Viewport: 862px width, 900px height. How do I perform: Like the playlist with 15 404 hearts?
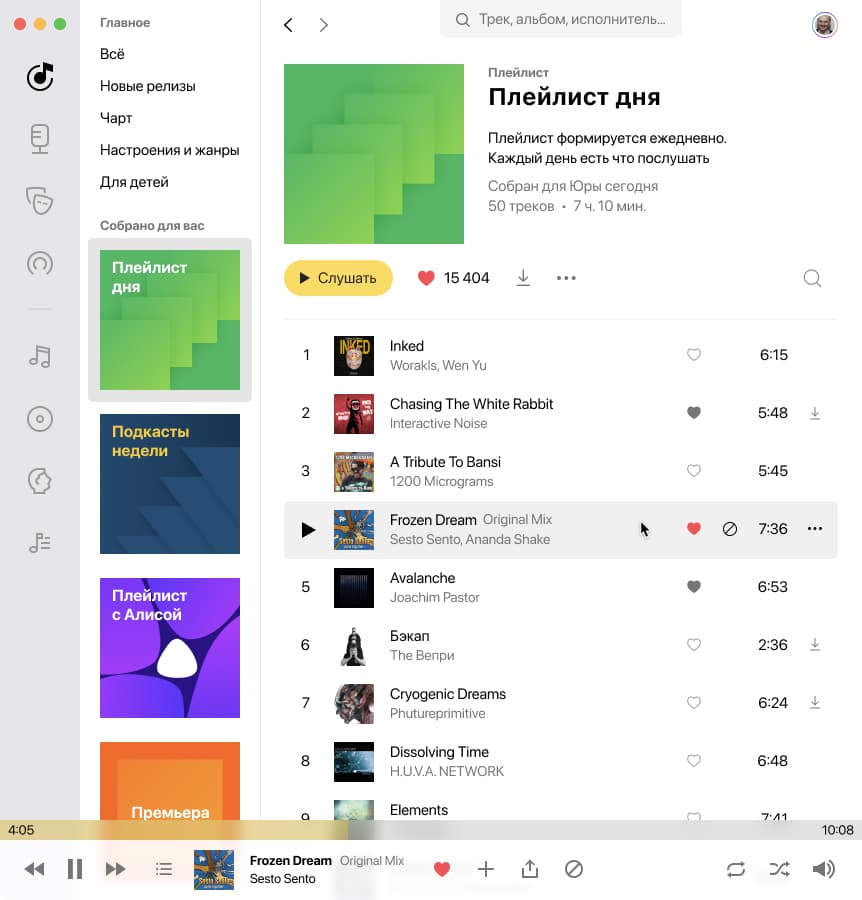point(427,278)
